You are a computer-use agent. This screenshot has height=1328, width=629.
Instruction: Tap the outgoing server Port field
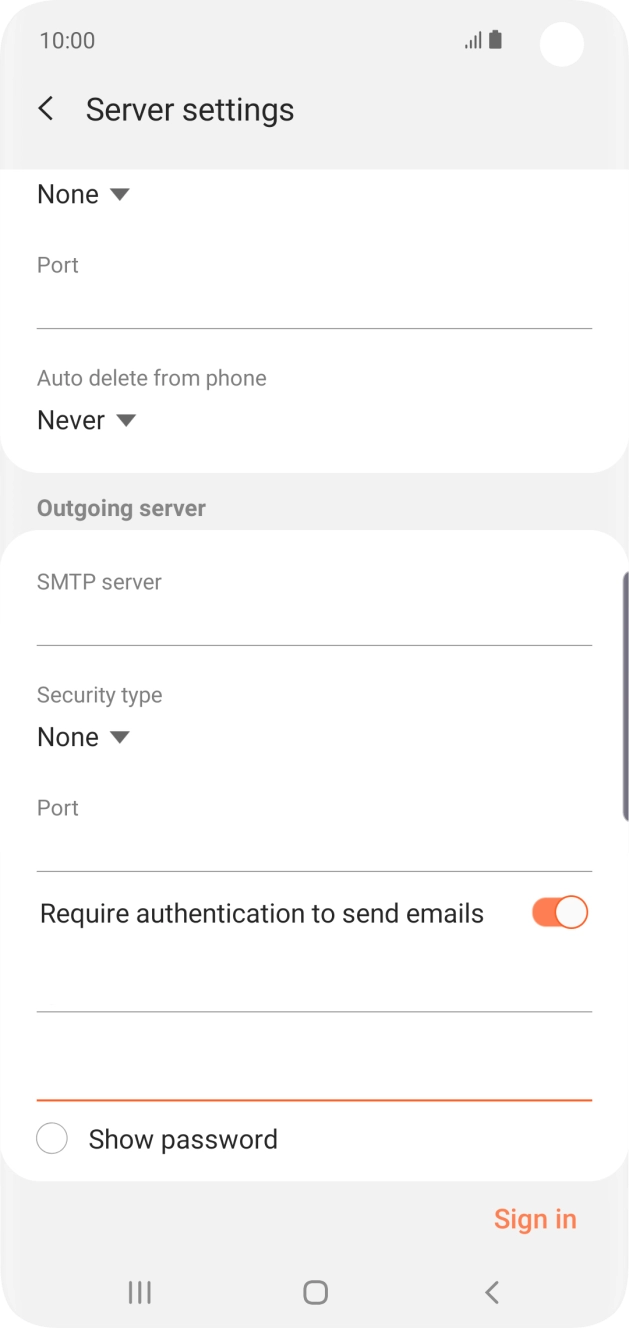(314, 848)
